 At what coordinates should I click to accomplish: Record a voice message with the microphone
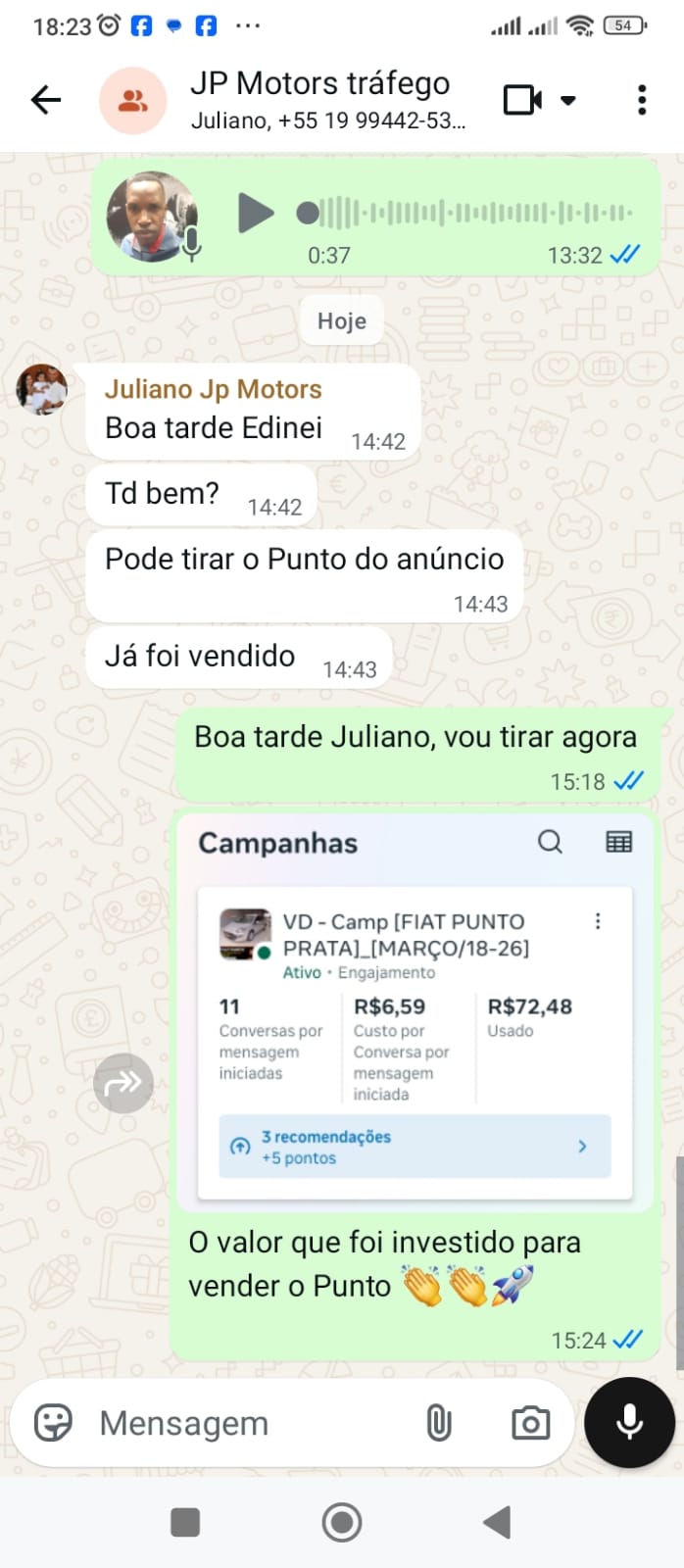tap(629, 1423)
